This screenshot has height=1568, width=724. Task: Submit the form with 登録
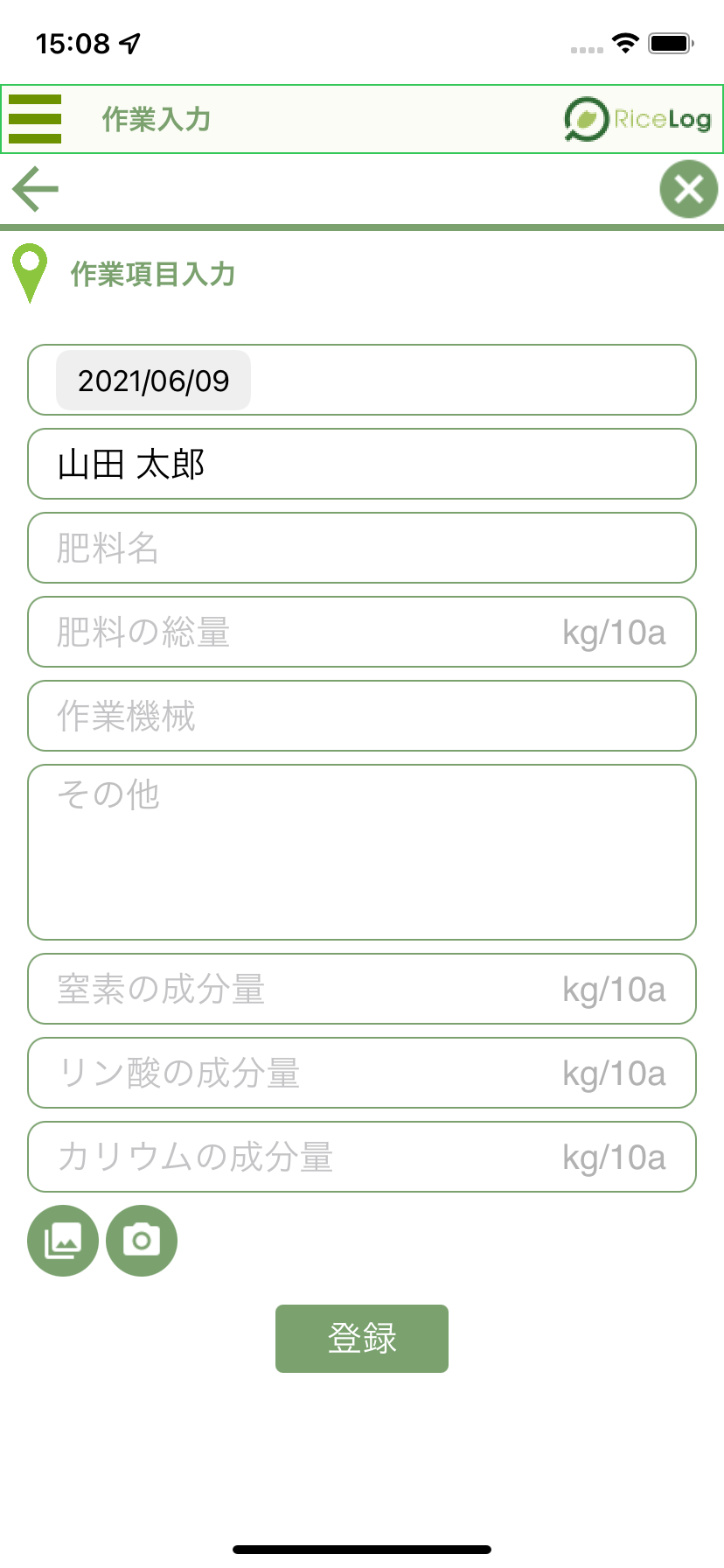point(362,1339)
